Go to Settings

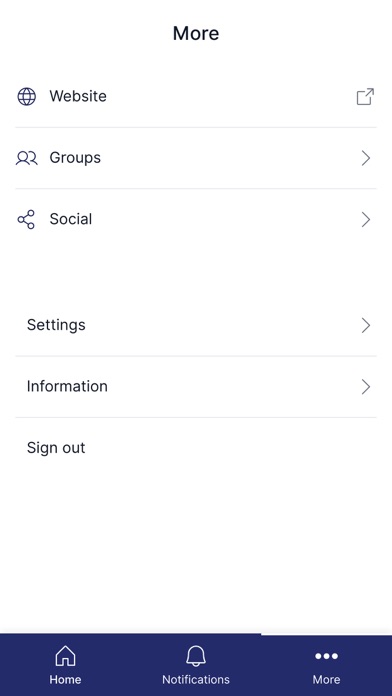pos(196,325)
